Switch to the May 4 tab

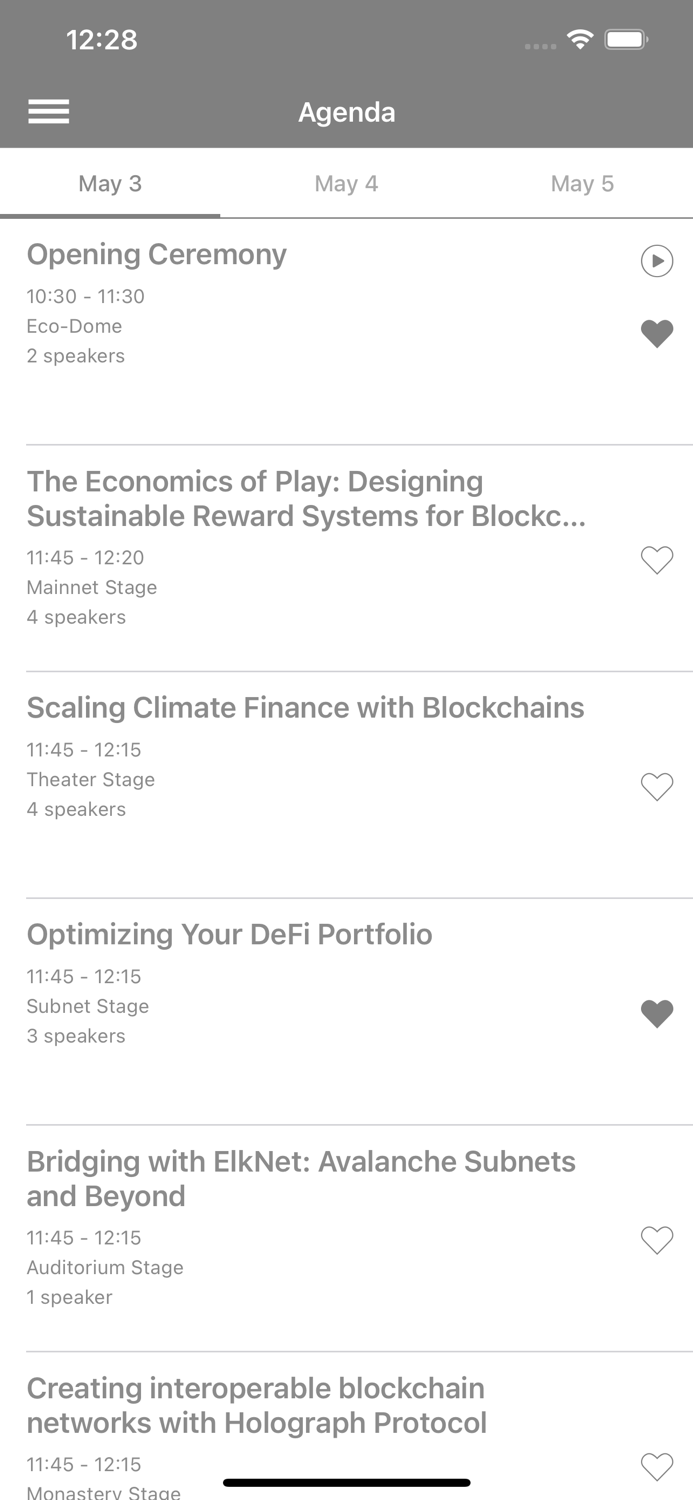pyautogui.click(x=346, y=184)
